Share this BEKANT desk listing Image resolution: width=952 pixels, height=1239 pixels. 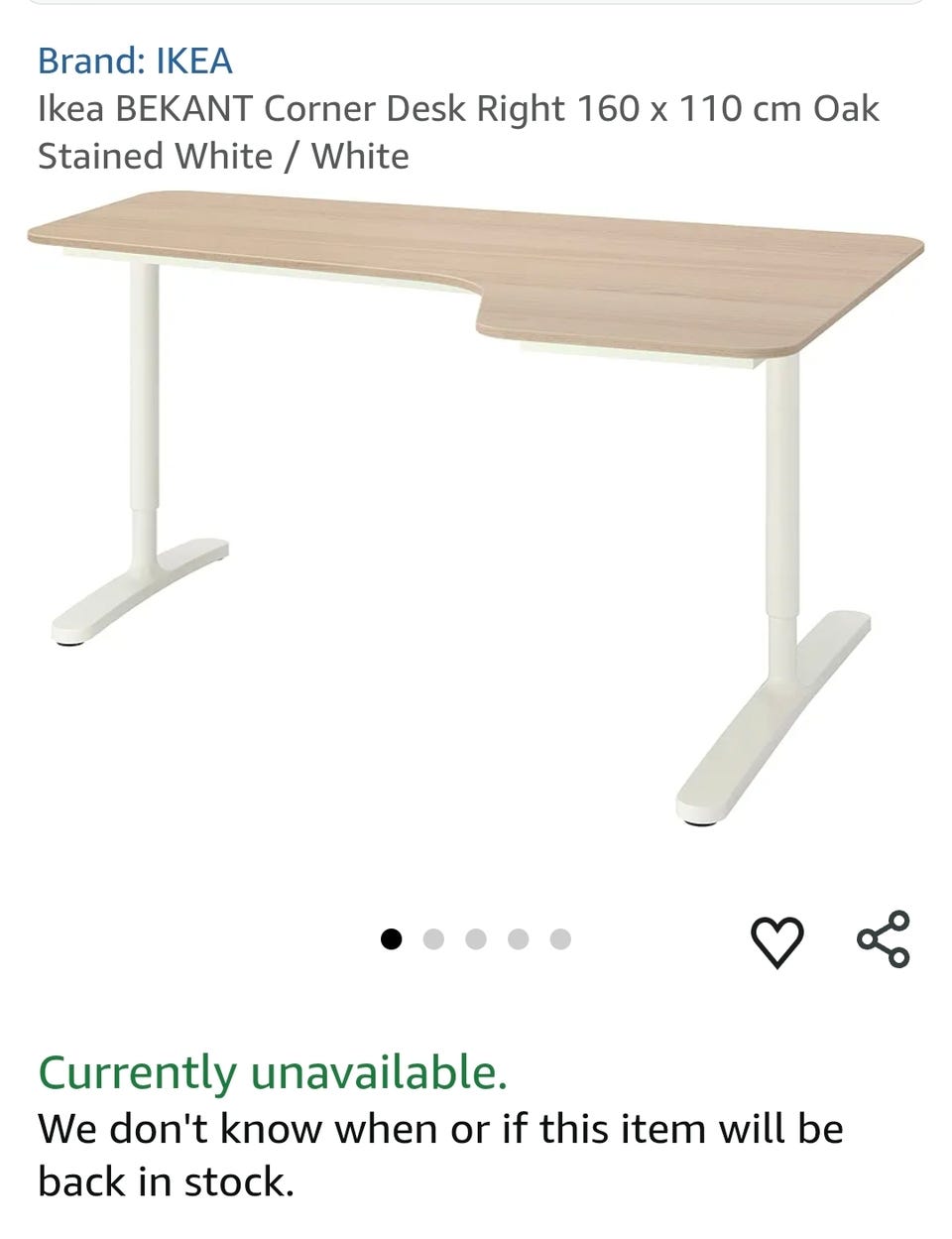pyautogui.click(x=883, y=938)
